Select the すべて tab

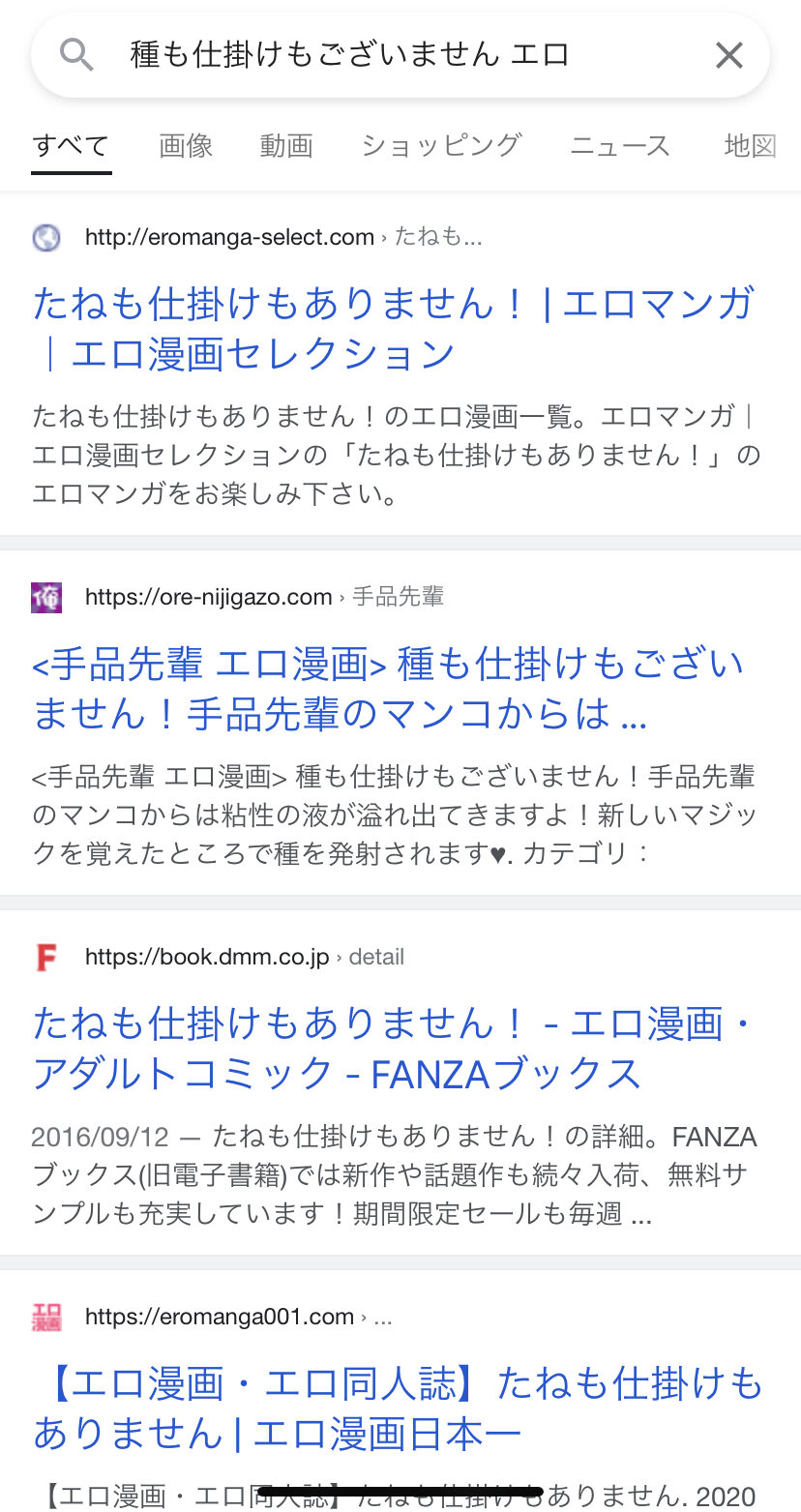71,146
